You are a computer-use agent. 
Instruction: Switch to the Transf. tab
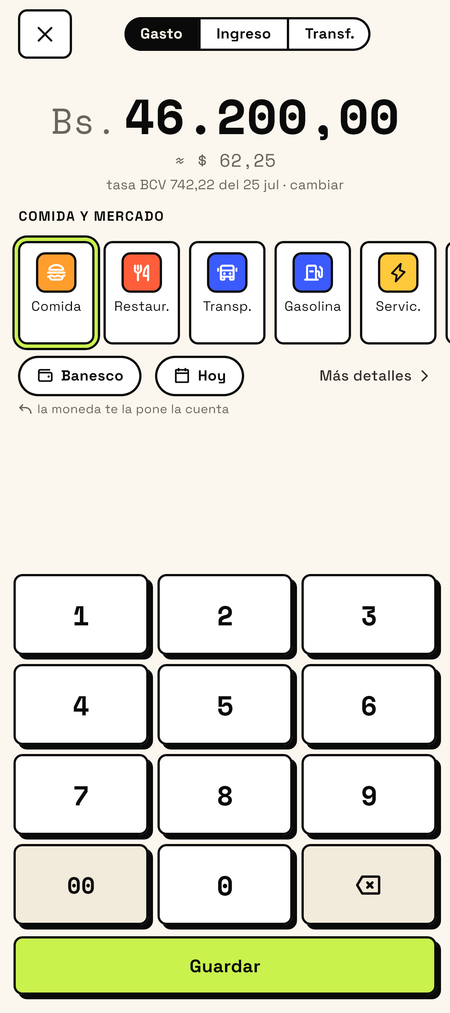click(329, 34)
